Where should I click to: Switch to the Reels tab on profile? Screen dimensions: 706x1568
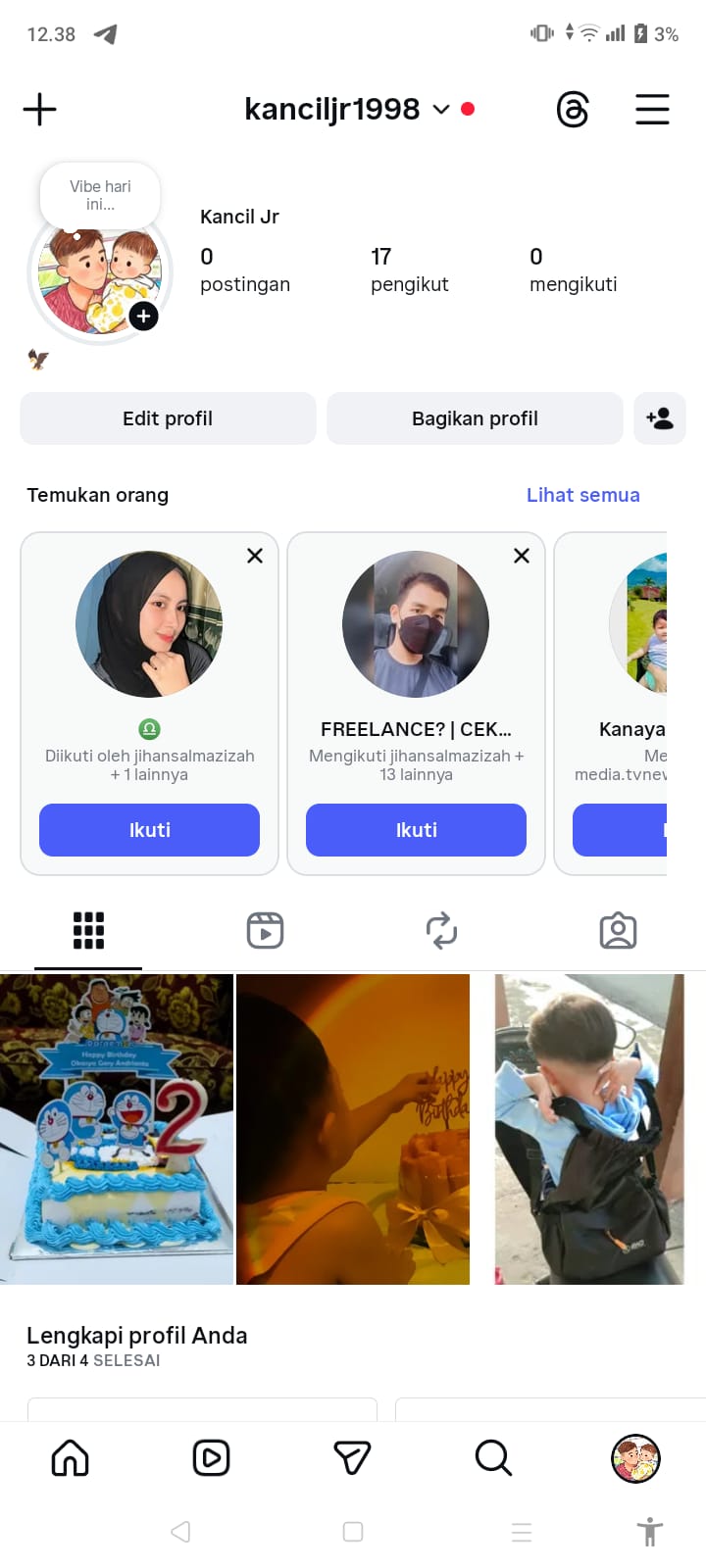(x=265, y=930)
